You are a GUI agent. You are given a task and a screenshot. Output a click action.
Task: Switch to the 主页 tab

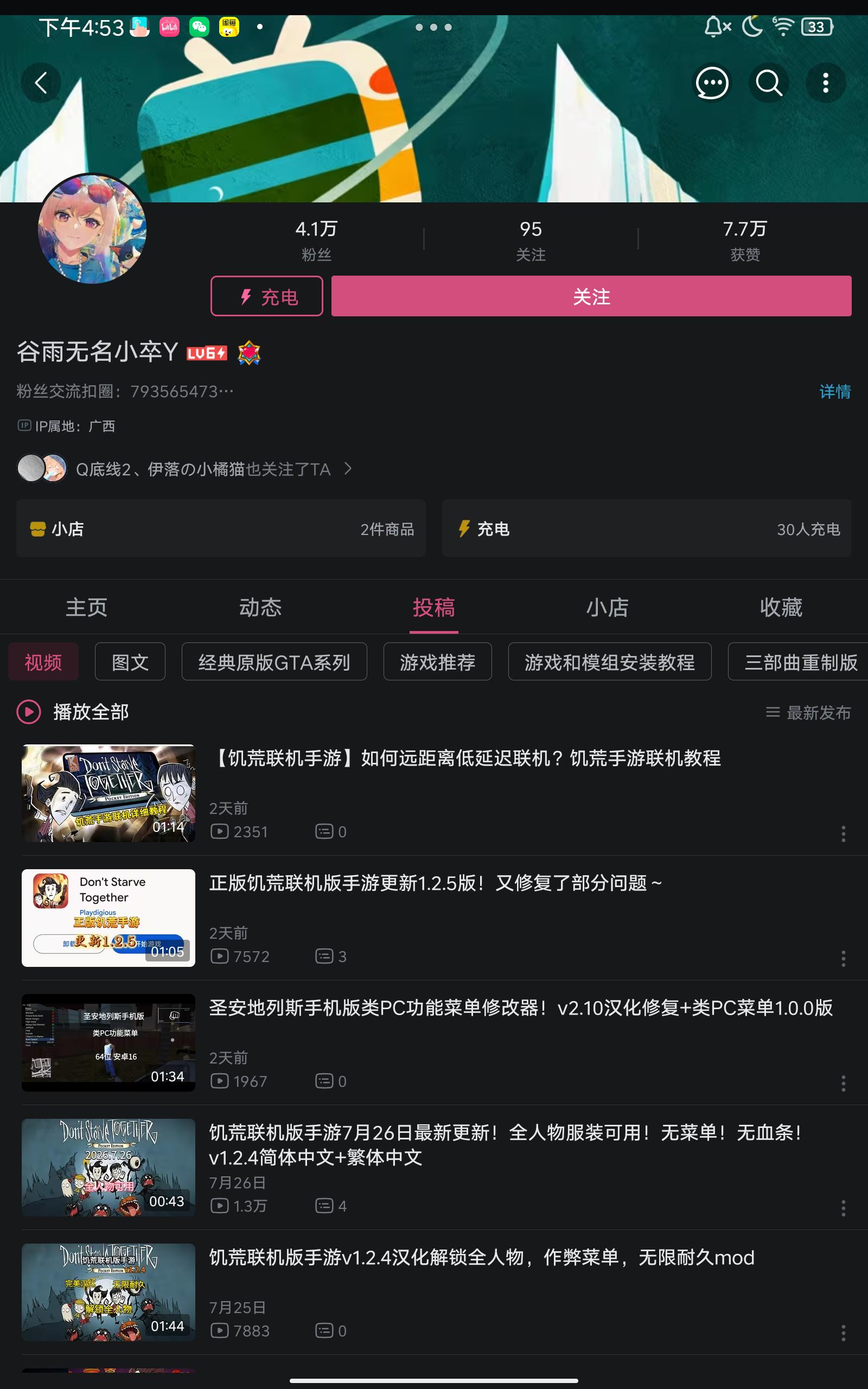point(87,607)
